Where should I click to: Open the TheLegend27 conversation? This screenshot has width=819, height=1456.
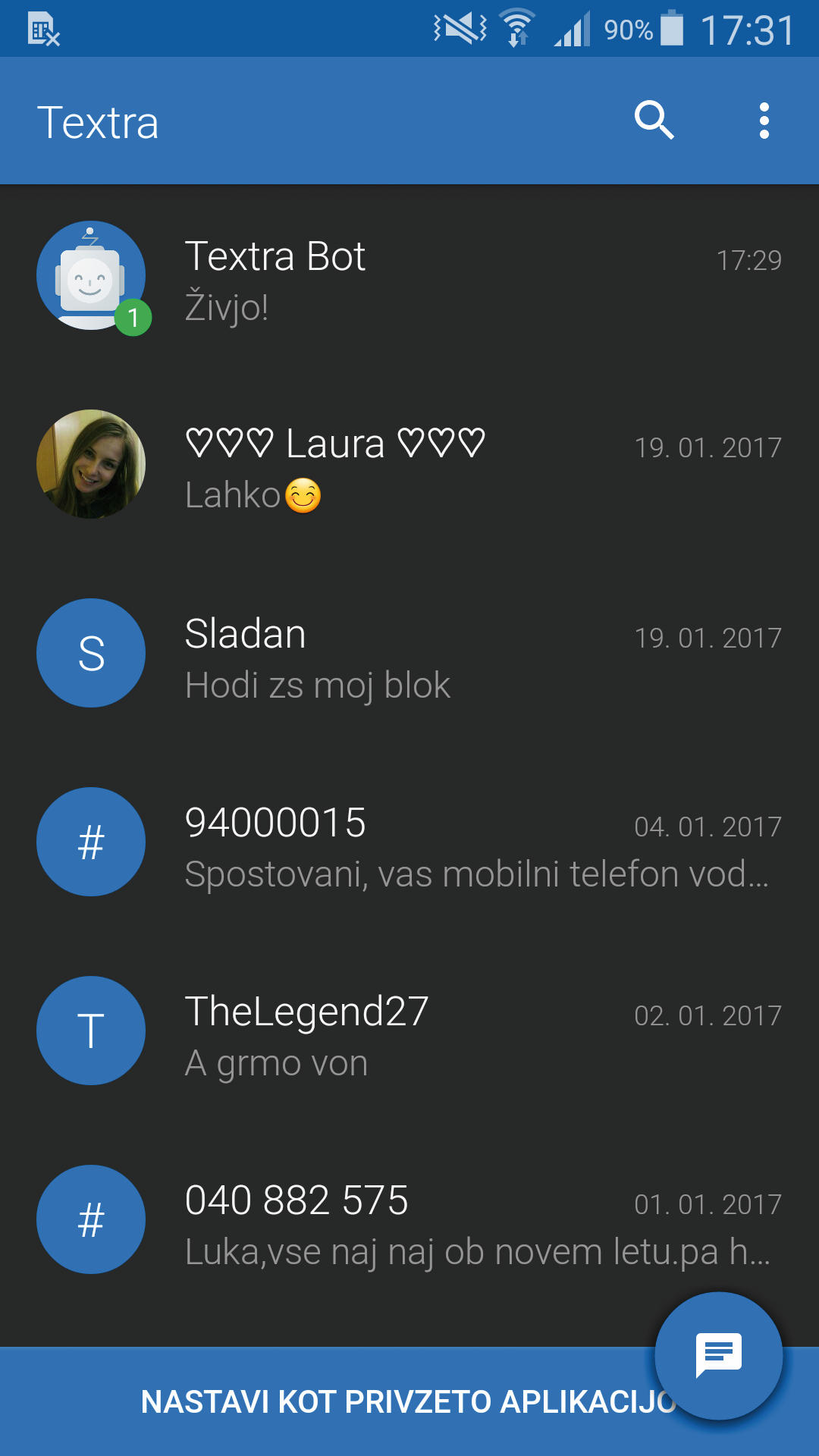[409, 1034]
